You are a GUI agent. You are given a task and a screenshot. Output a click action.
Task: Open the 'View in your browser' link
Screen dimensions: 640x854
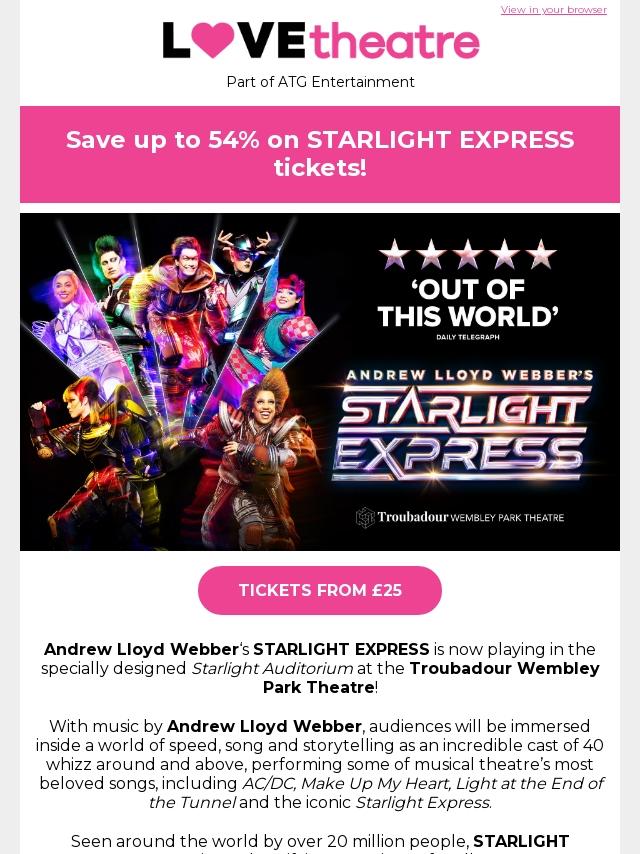553,10
